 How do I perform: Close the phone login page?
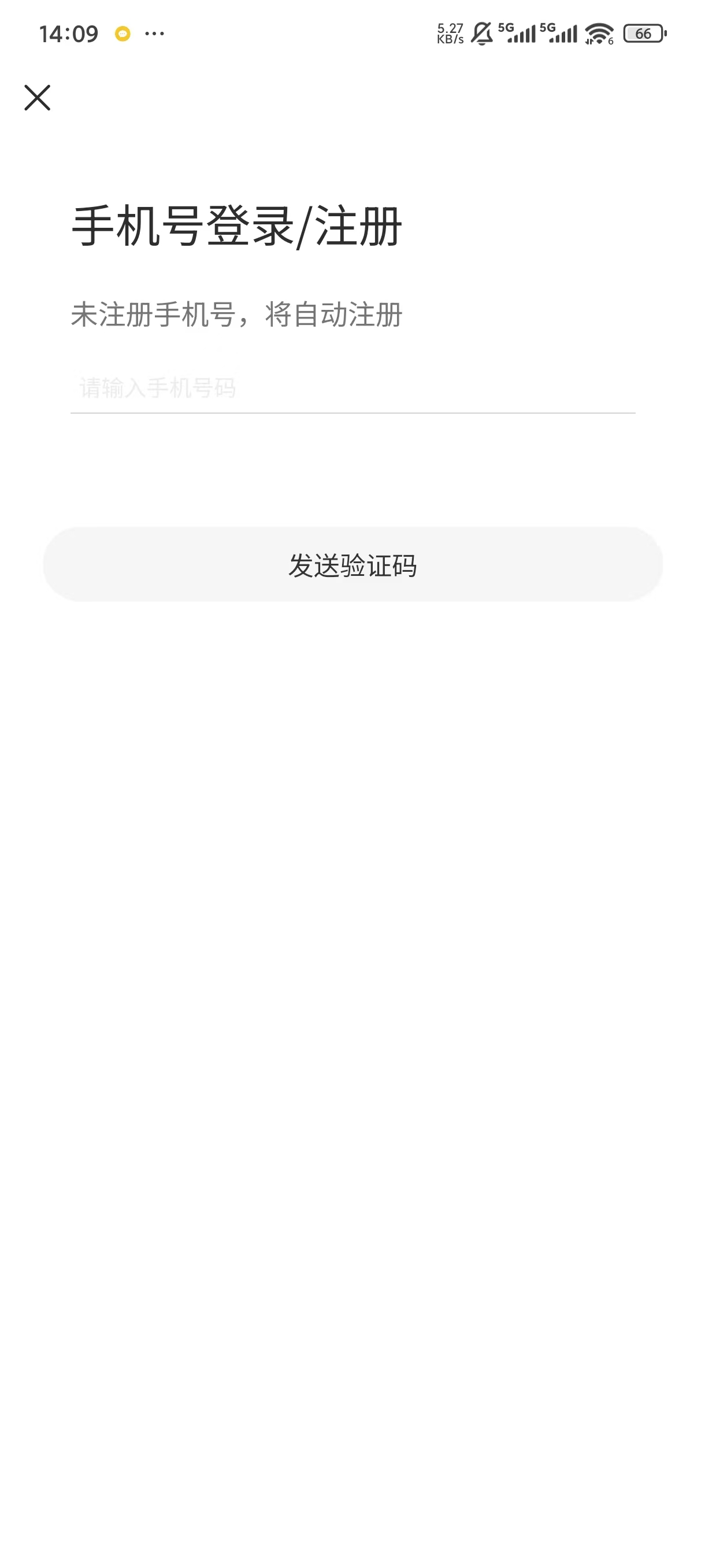(37, 97)
